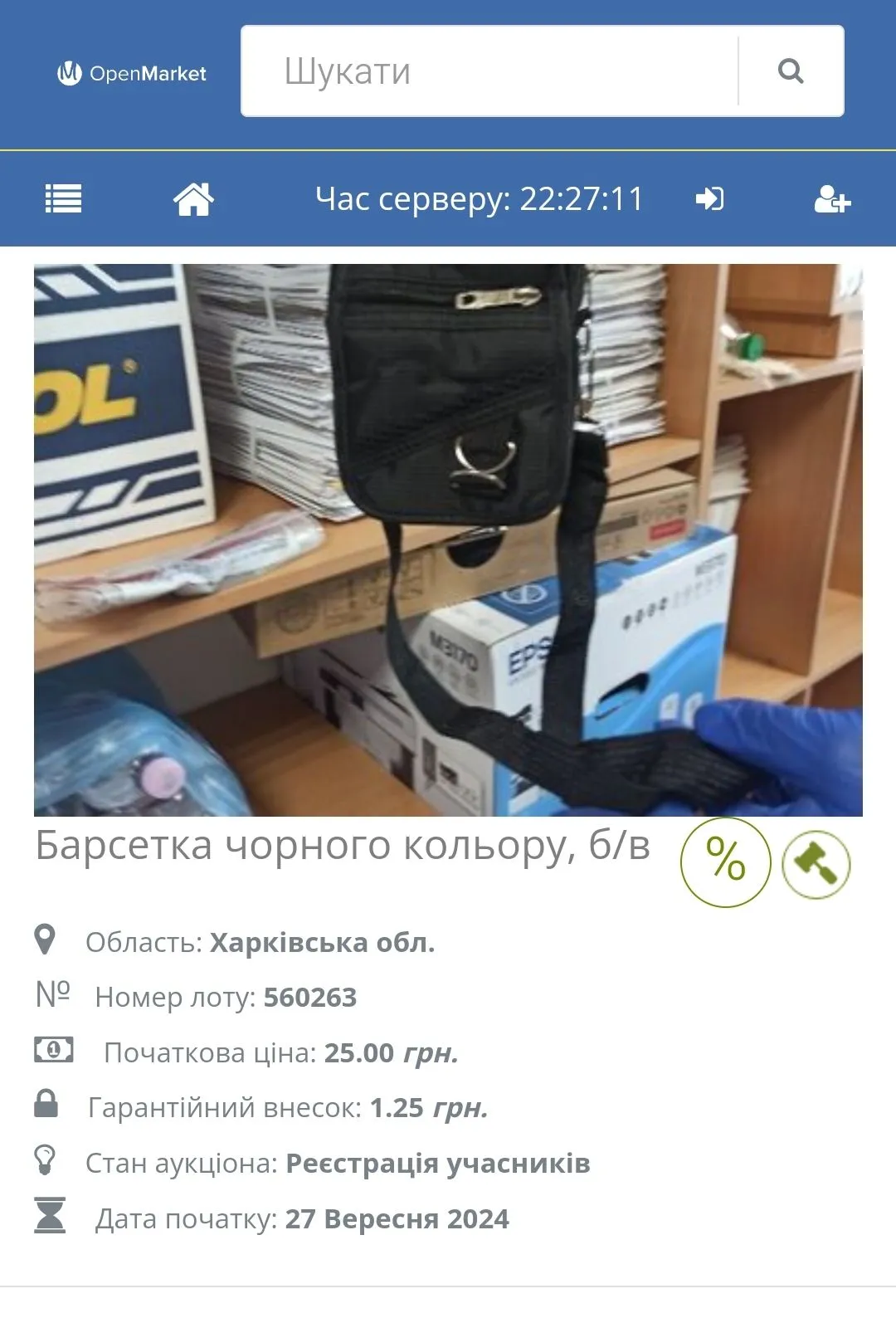The width and height of the screenshot is (896, 1318).
Task: Open lot title Барсетка чорного кольору
Action: click(342, 846)
